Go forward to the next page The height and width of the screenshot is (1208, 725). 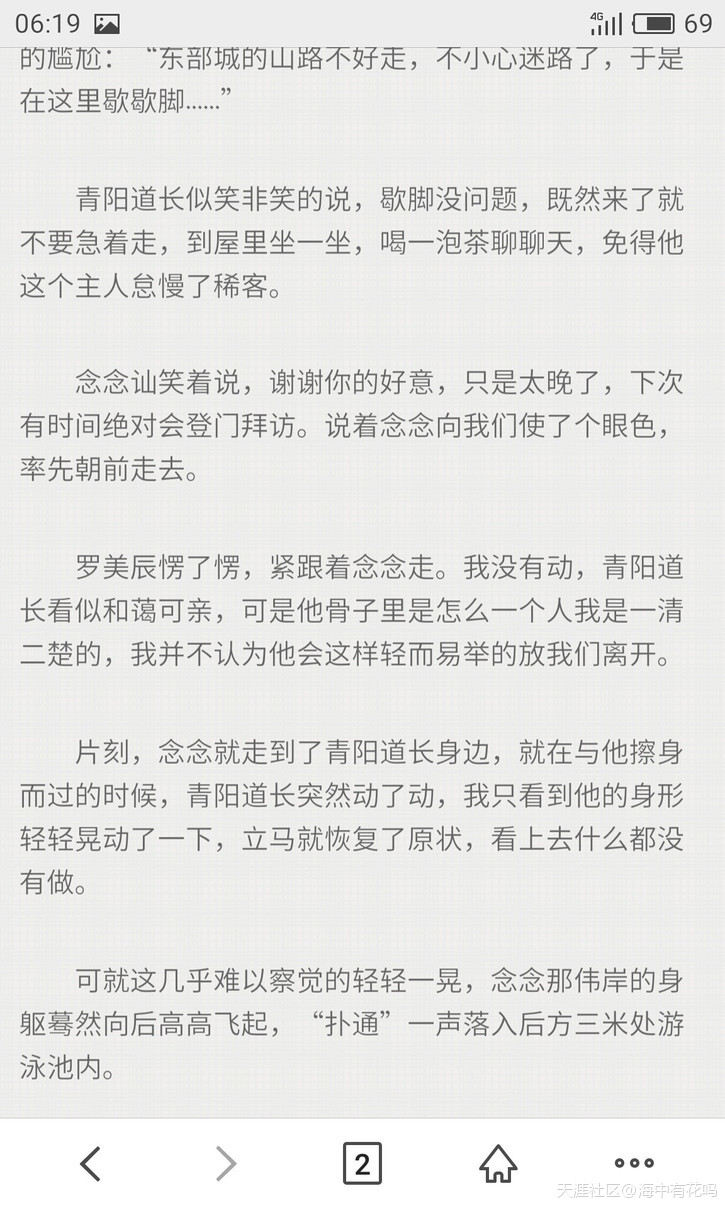pyautogui.click(x=226, y=1163)
